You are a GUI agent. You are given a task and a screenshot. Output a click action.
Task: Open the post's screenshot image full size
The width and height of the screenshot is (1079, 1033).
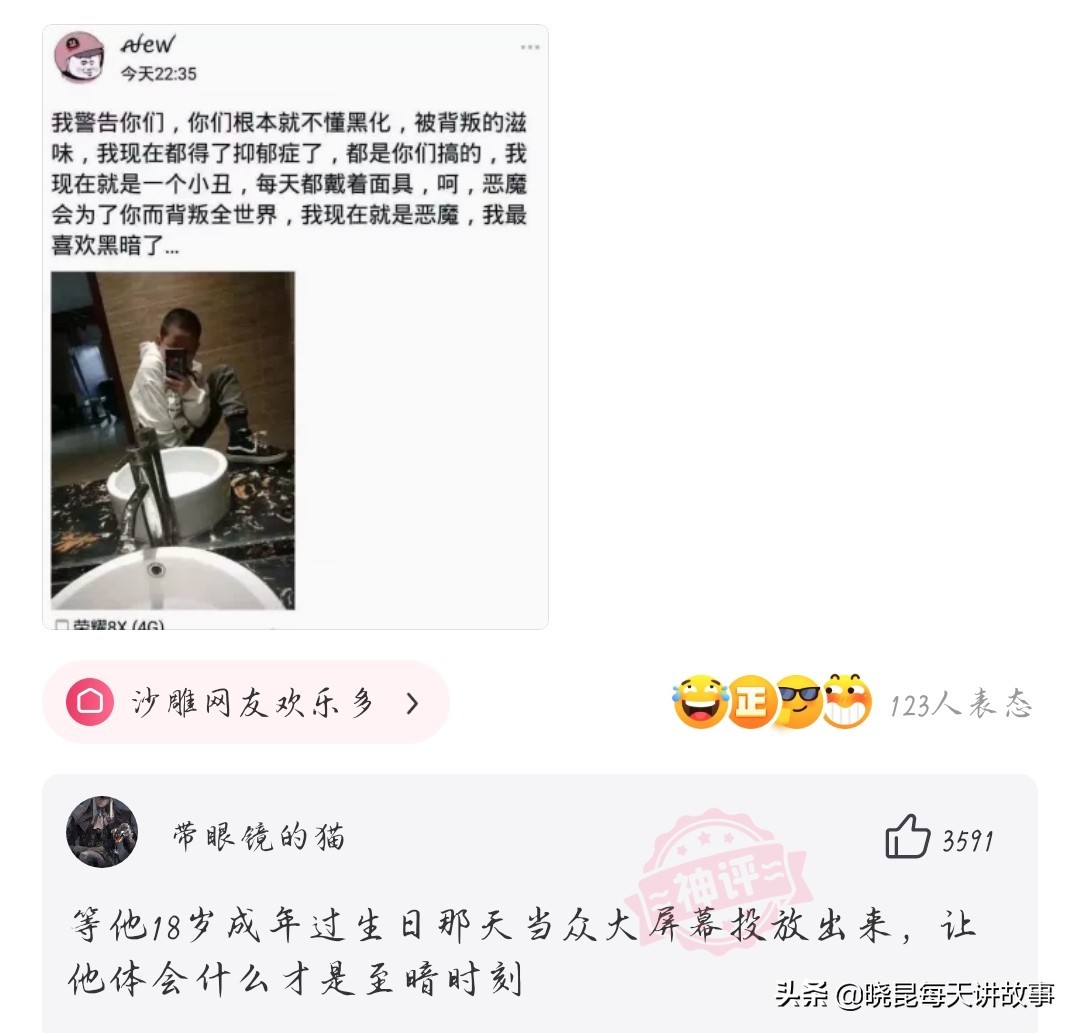[x=296, y=327]
